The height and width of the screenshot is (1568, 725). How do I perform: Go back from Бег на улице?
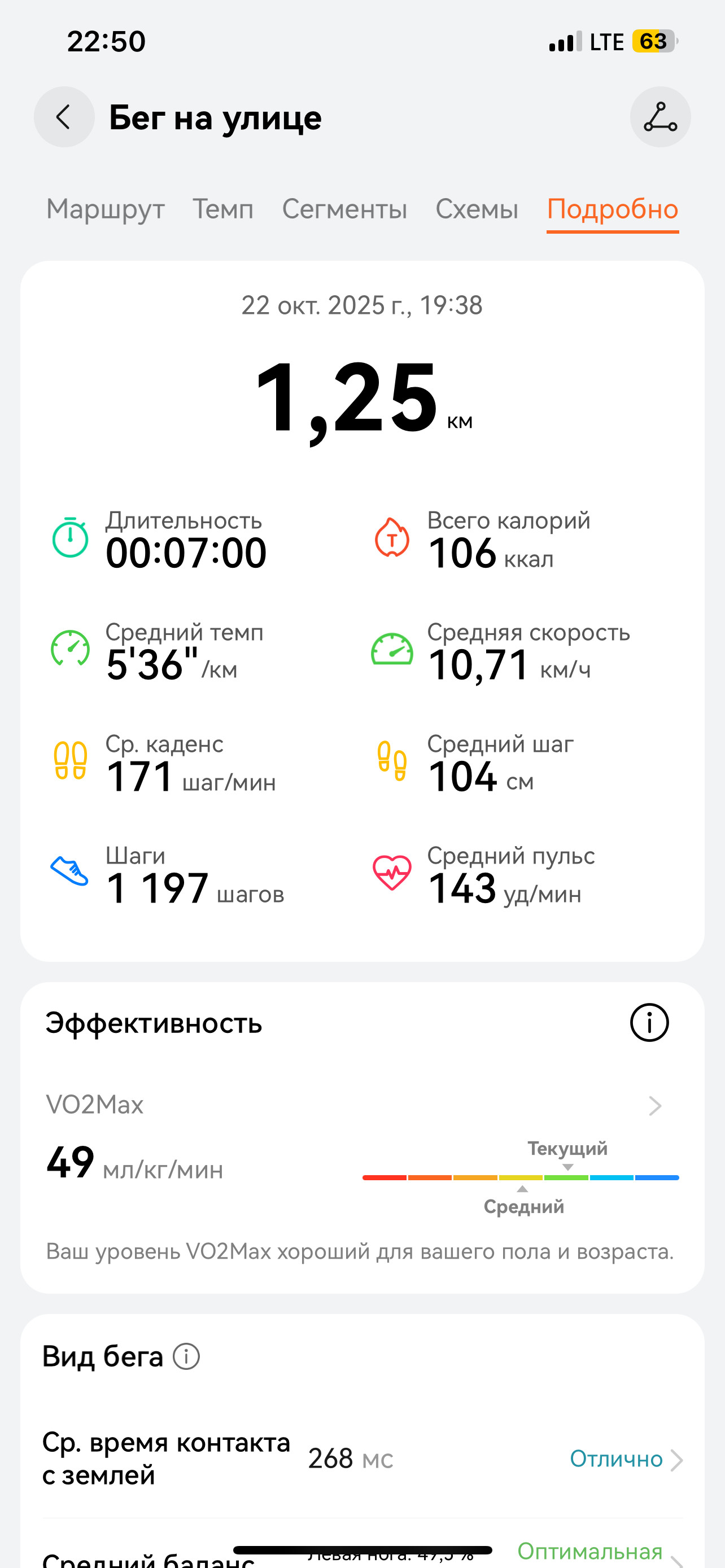[64, 117]
